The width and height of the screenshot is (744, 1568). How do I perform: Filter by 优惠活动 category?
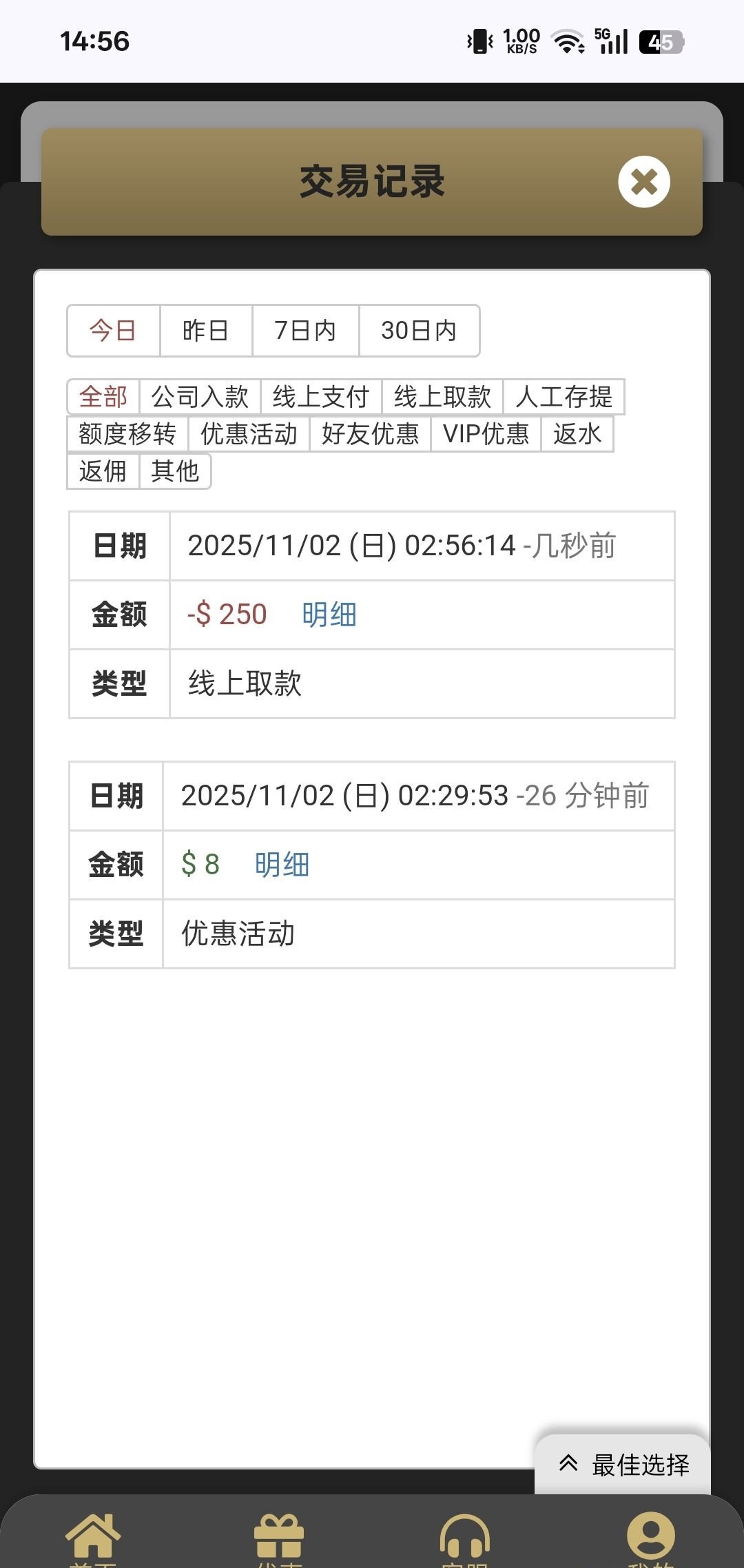[x=249, y=434]
